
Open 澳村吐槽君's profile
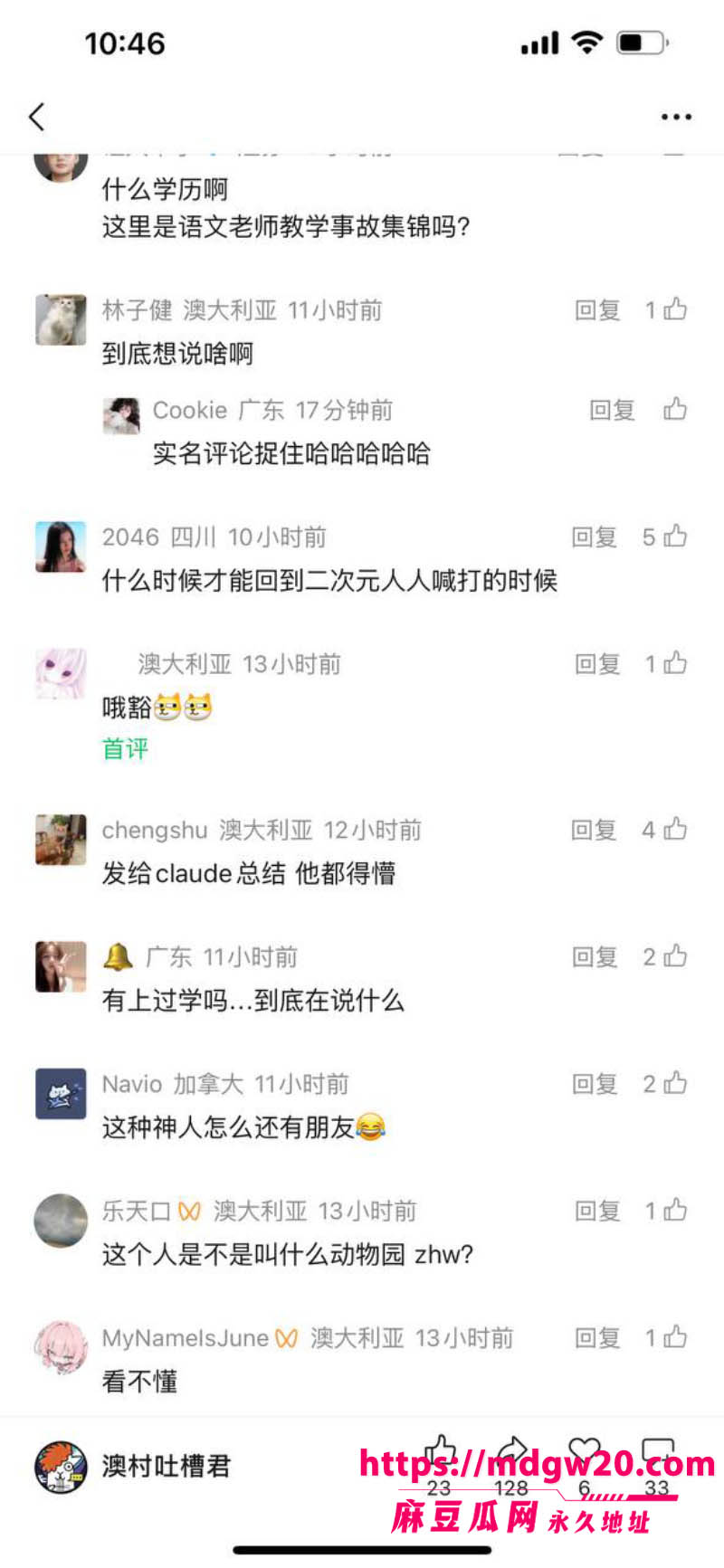tap(133, 1466)
